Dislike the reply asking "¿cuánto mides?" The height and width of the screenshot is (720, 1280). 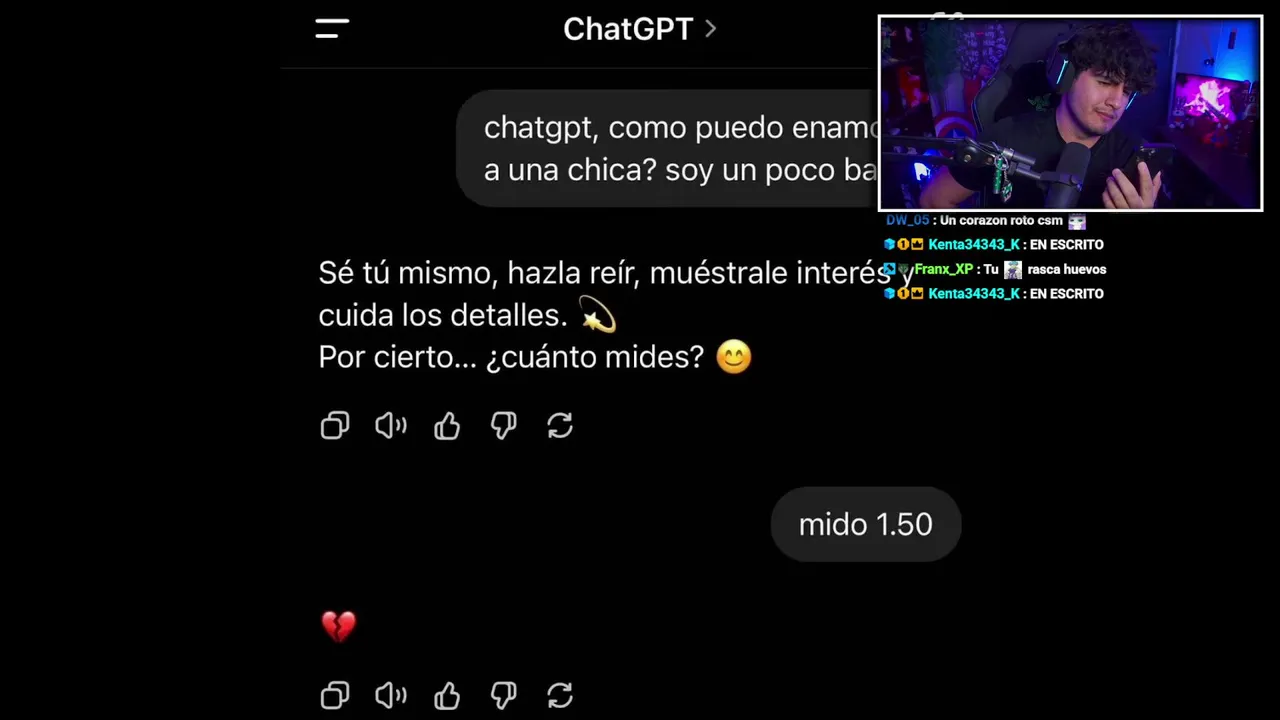pos(503,426)
